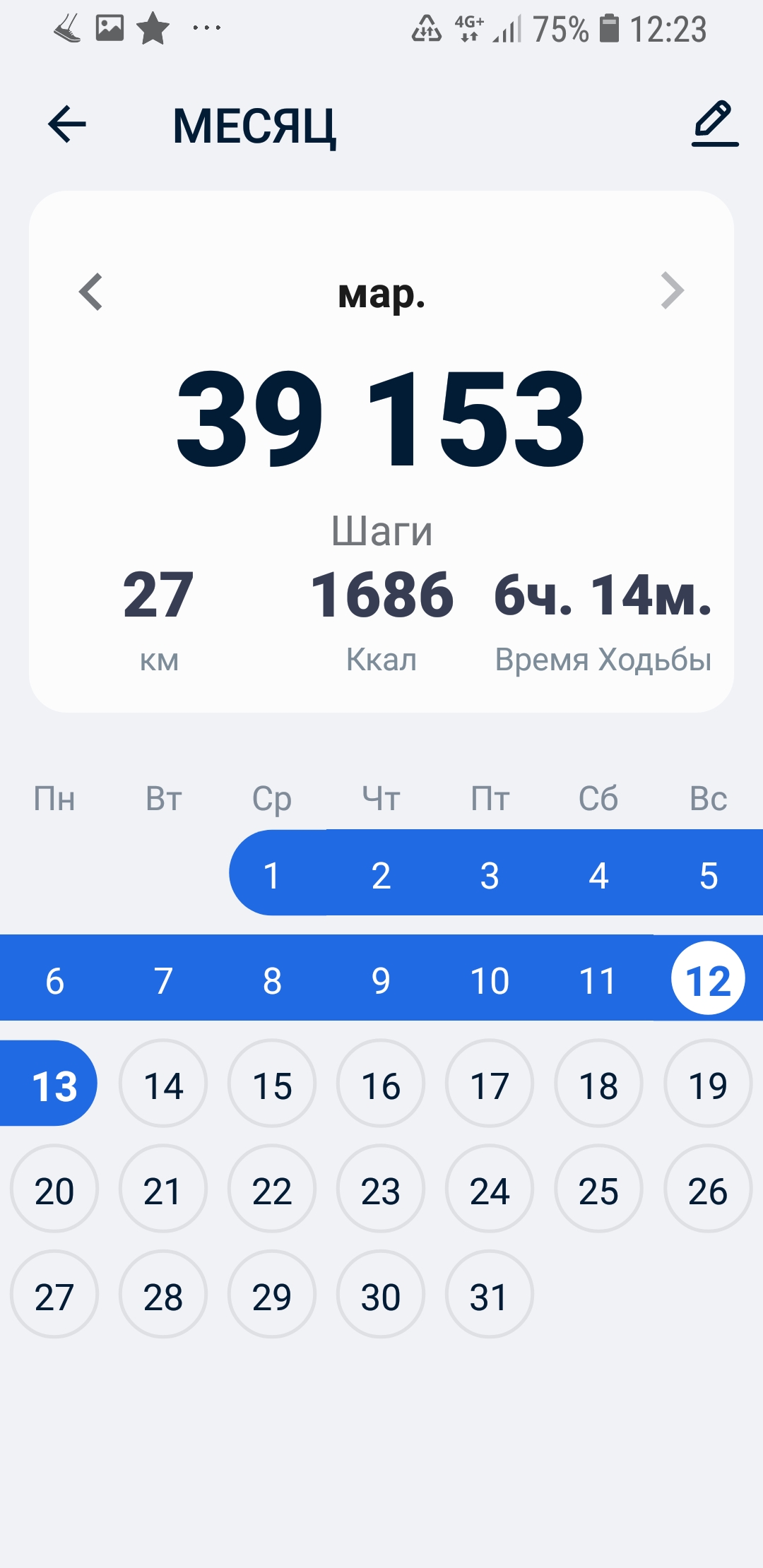The image size is (763, 1568).
Task: Show the previous month before мар.
Action: (x=91, y=291)
